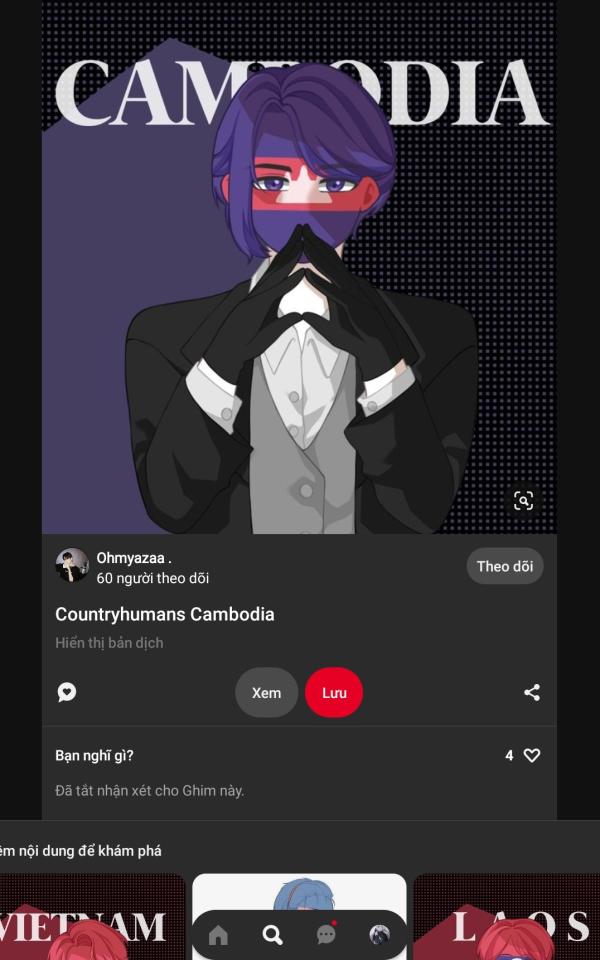The image size is (600, 960).
Task: Open the Laos pin thumbnail
Action: 507,917
